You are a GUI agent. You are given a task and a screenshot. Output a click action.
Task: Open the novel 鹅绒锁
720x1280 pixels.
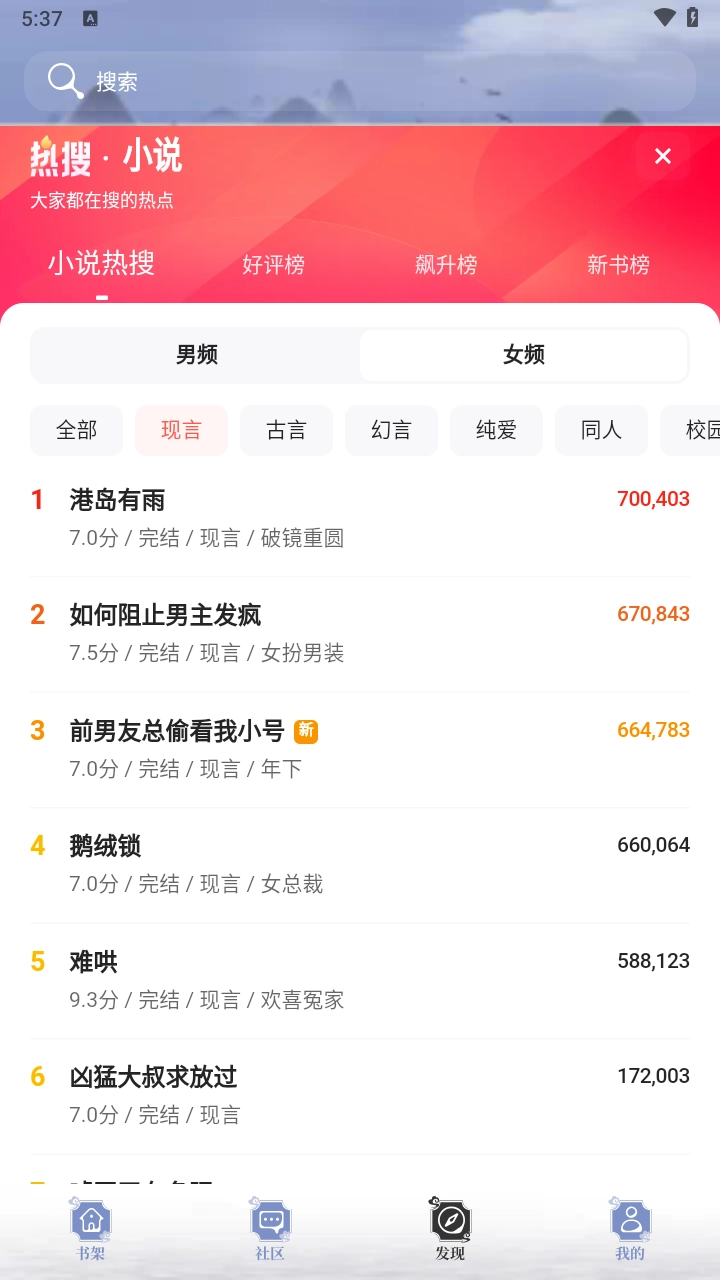pos(105,846)
